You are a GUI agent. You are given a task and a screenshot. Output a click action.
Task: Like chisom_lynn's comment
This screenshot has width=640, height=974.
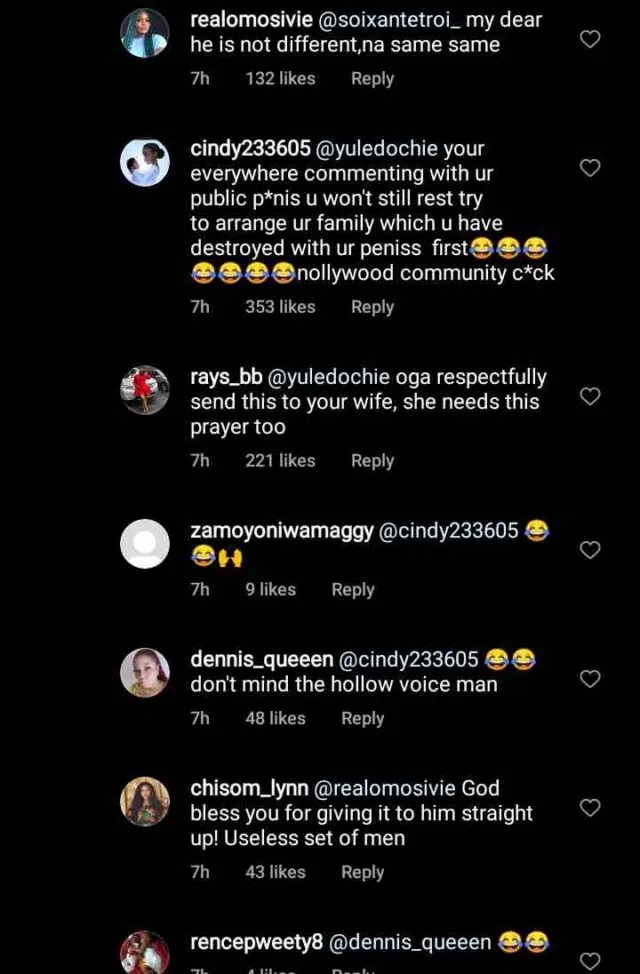(590, 808)
